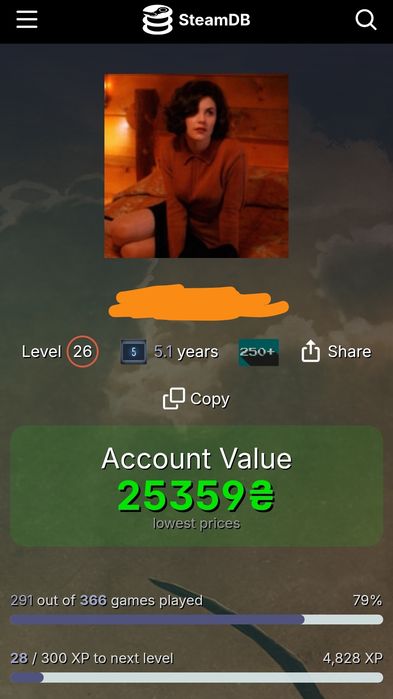Tap the 250+ games badge
The width and height of the screenshot is (393, 699).
(x=259, y=352)
